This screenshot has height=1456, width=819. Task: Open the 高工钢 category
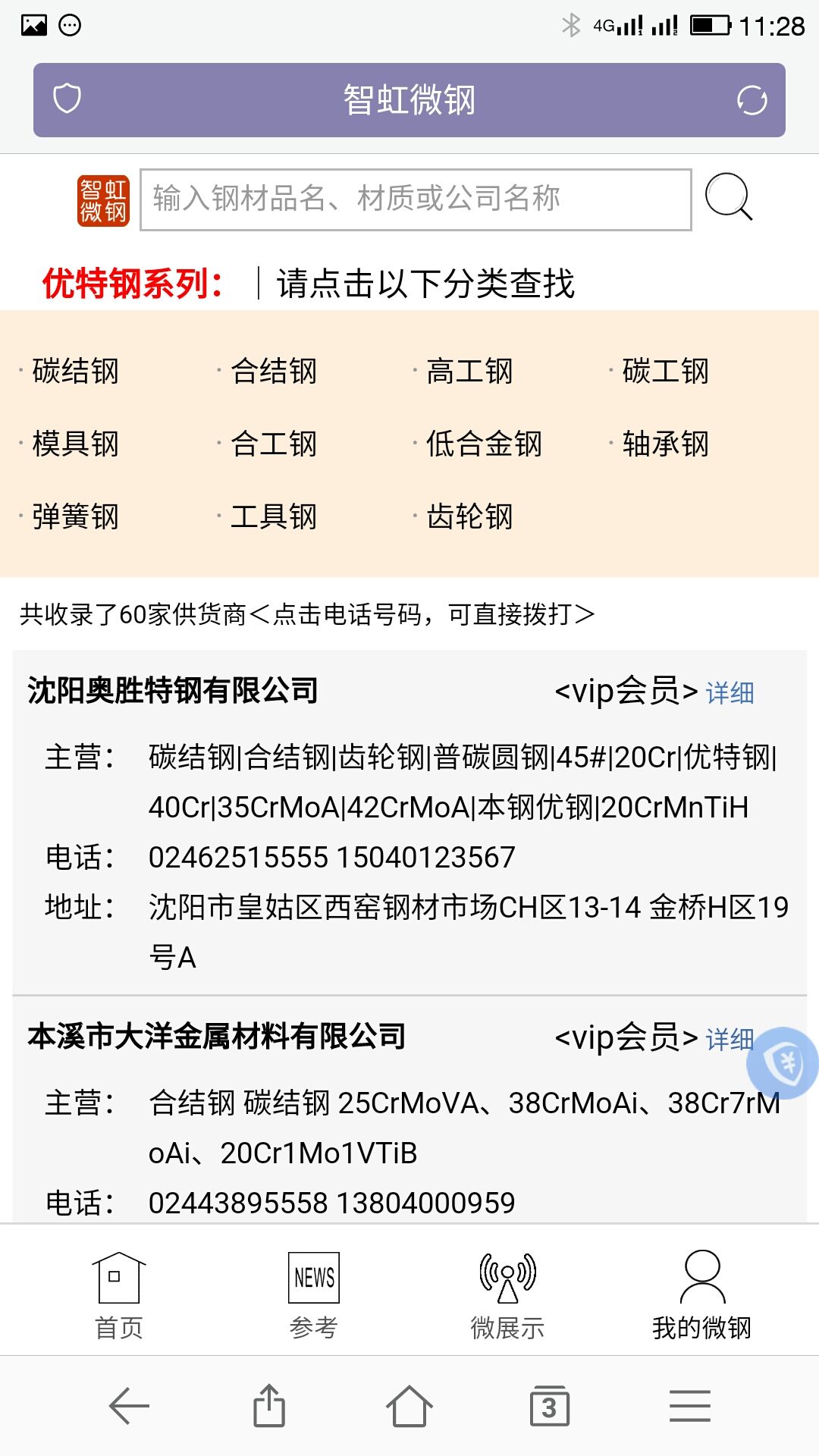point(469,371)
